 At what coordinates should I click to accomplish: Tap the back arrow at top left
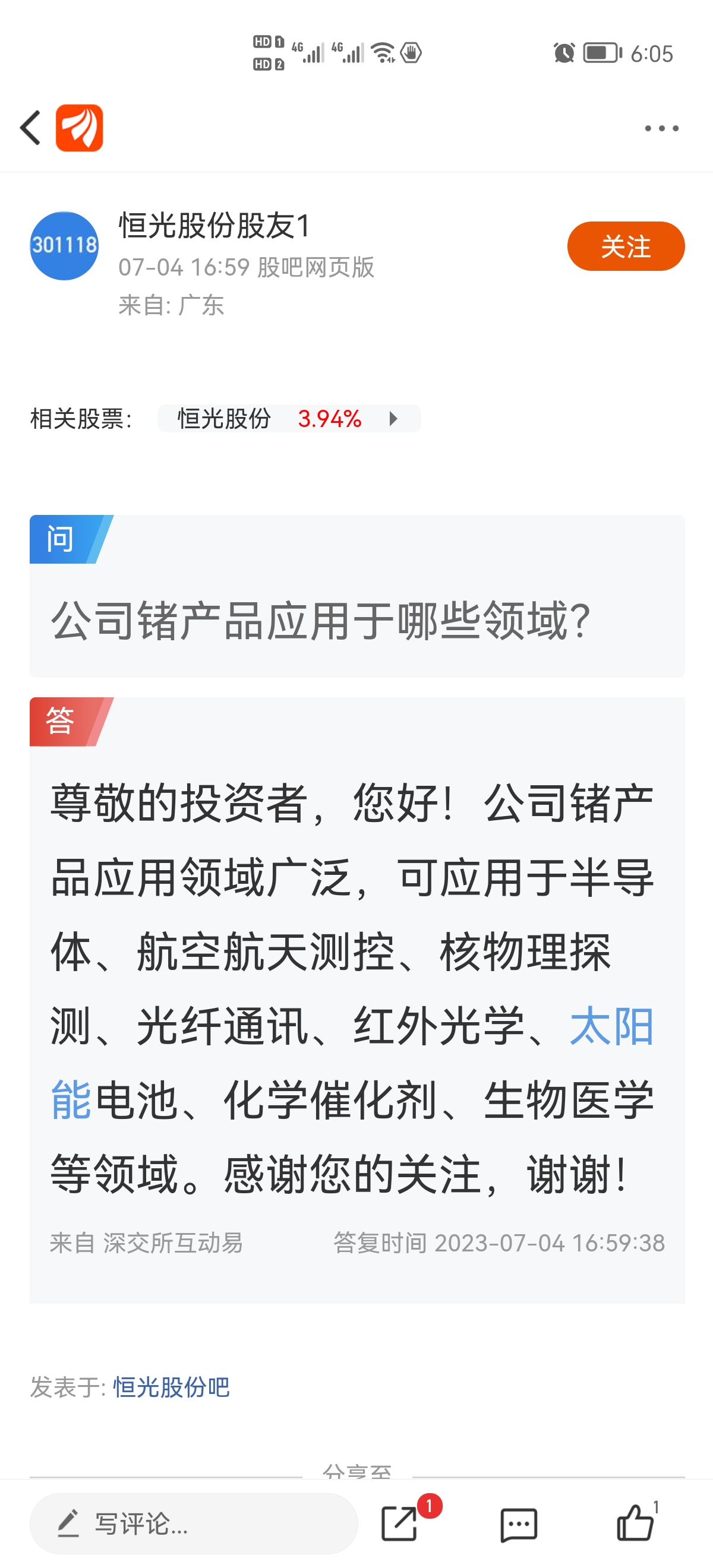click(29, 128)
